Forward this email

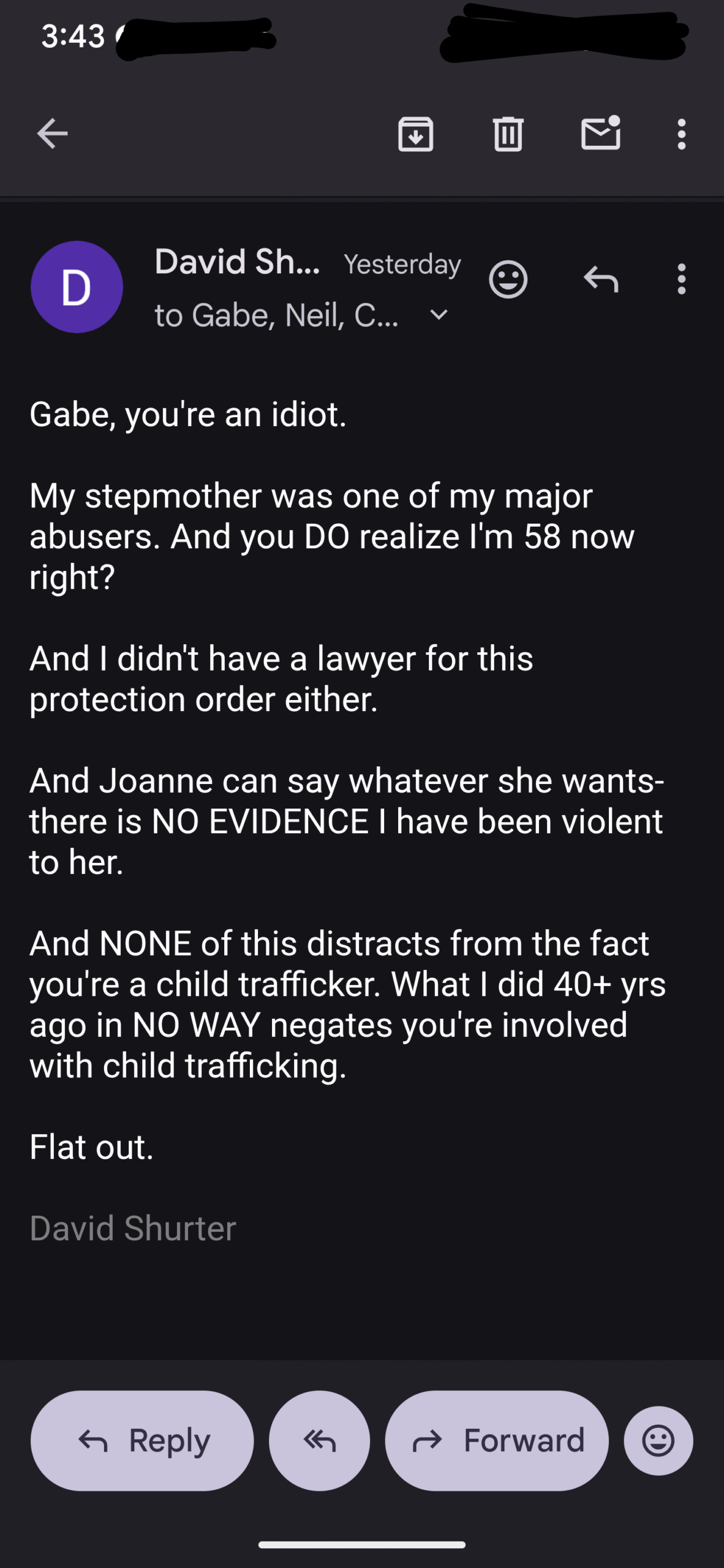tap(497, 1441)
